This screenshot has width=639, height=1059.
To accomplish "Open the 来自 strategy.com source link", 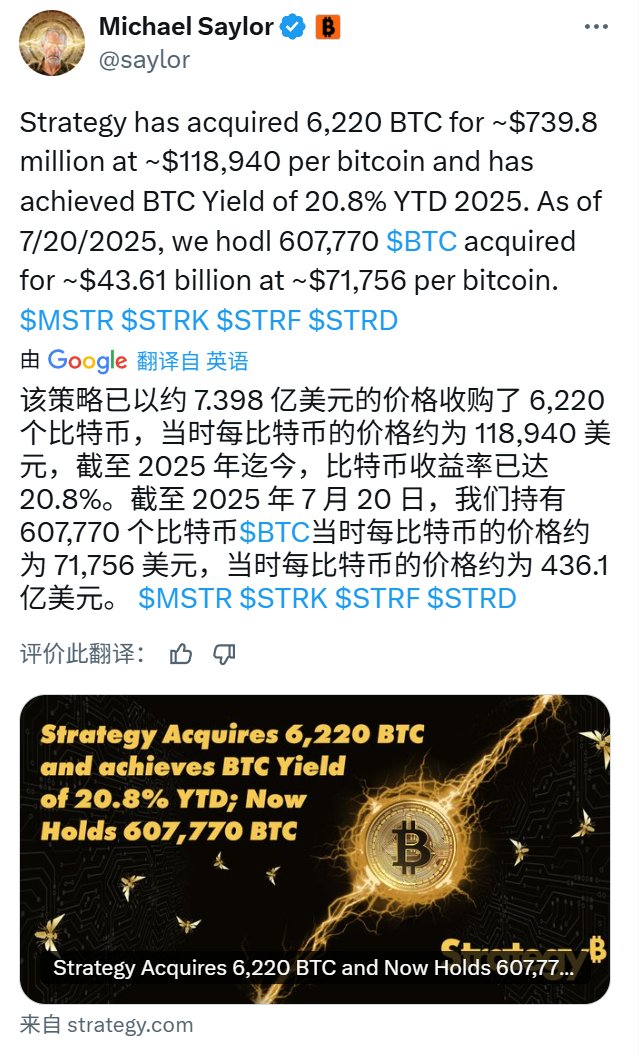I will coord(107,1025).
